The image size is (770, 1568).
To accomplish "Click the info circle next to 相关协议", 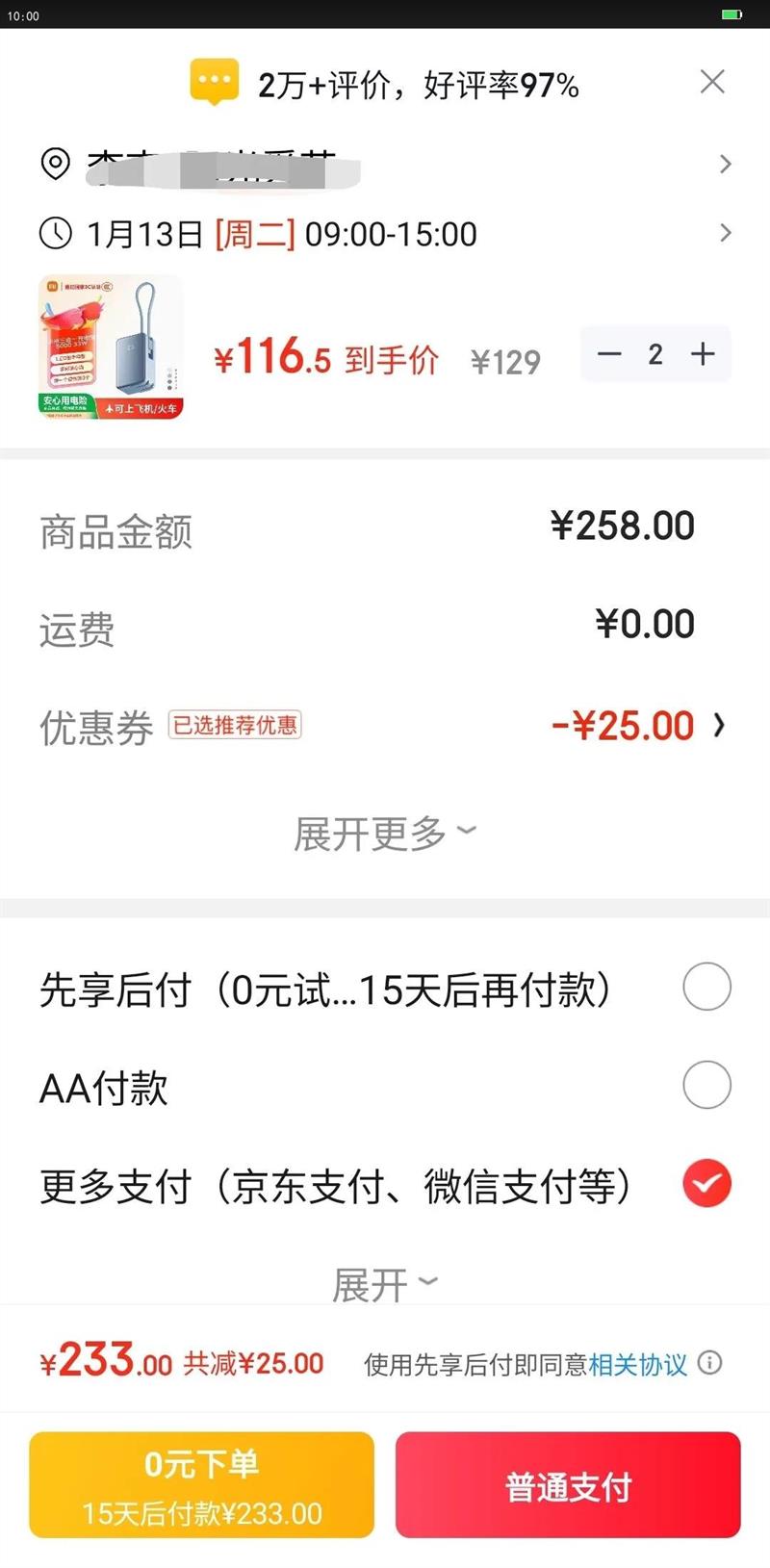I will coord(709,1363).
